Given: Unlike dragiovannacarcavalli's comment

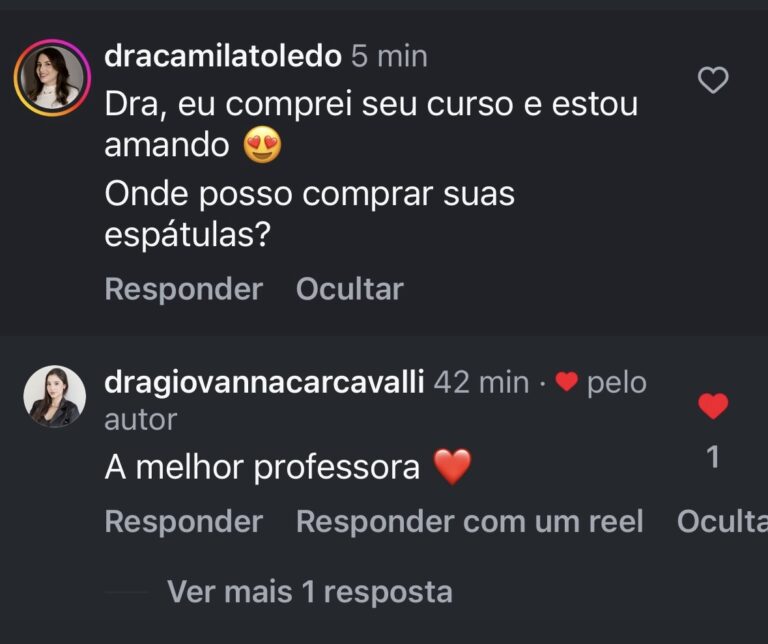Looking at the screenshot, I should (712, 406).
